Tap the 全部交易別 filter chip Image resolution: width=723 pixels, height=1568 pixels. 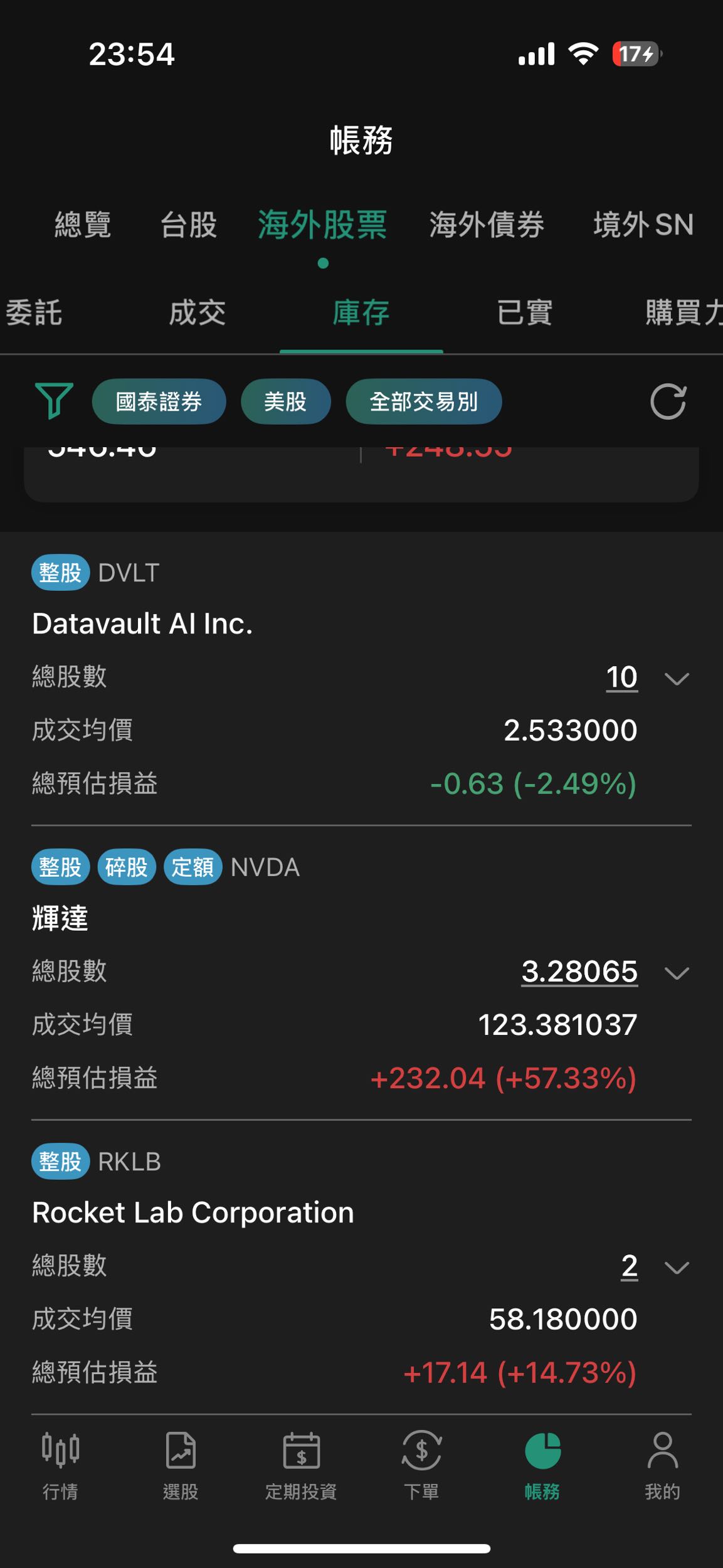(x=423, y=401)
